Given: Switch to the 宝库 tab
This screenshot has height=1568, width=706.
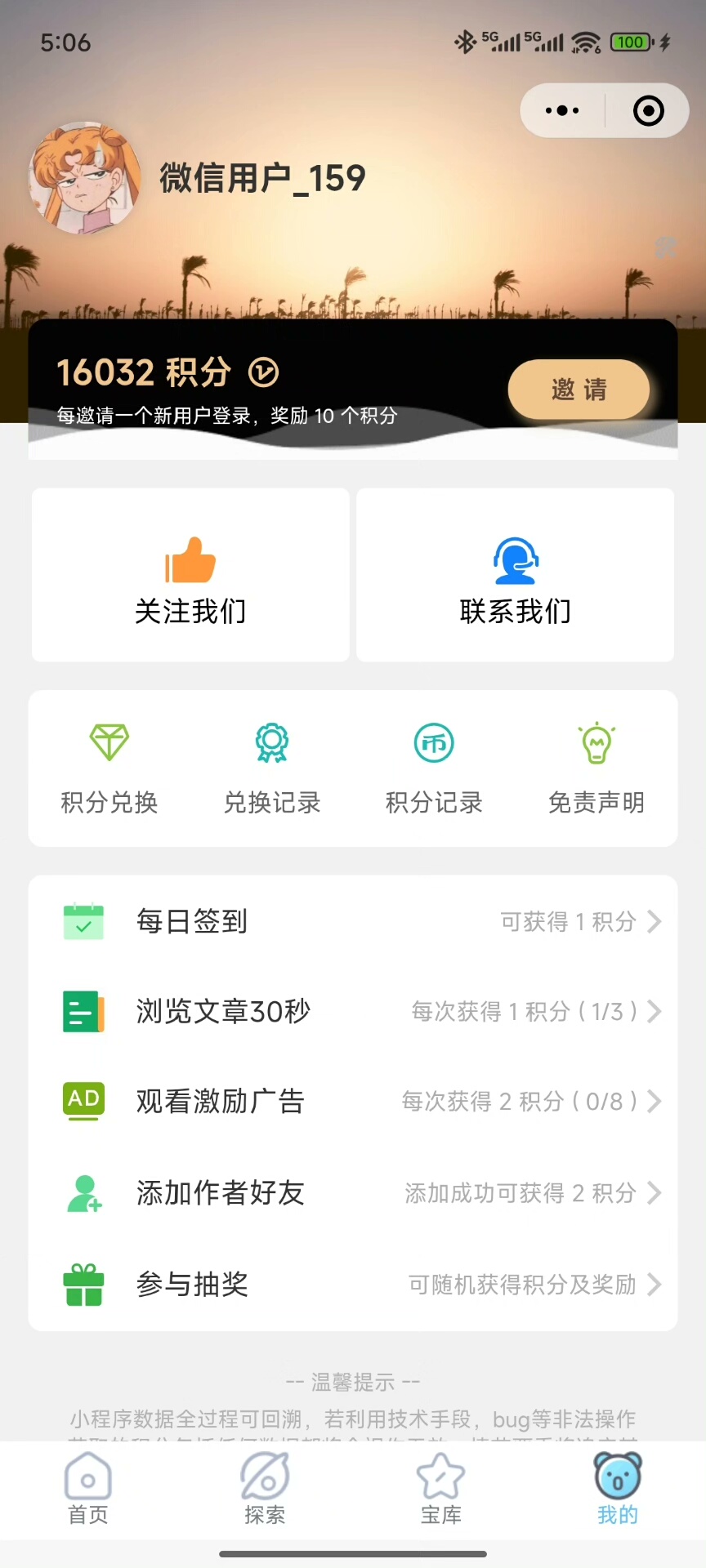Looking at the screenshot, I should pyautogui.click(x=441, y=1490).
